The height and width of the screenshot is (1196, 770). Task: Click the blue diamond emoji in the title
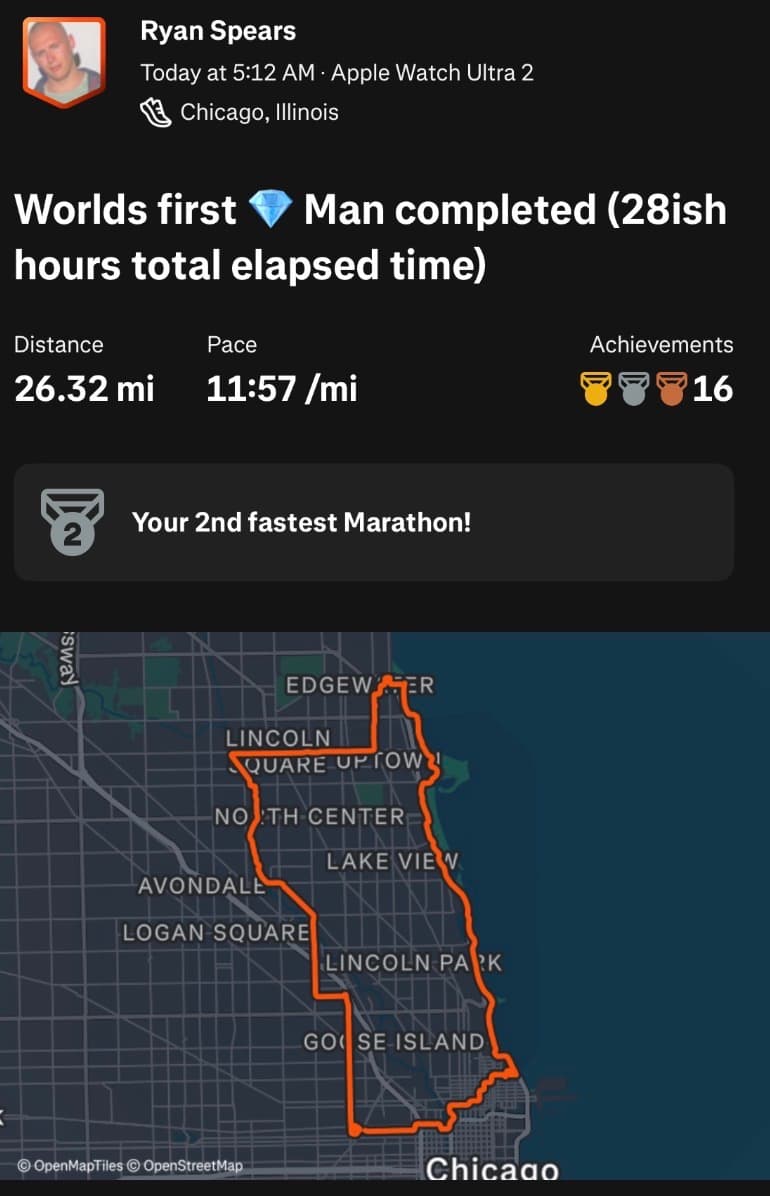pos(272,210)
